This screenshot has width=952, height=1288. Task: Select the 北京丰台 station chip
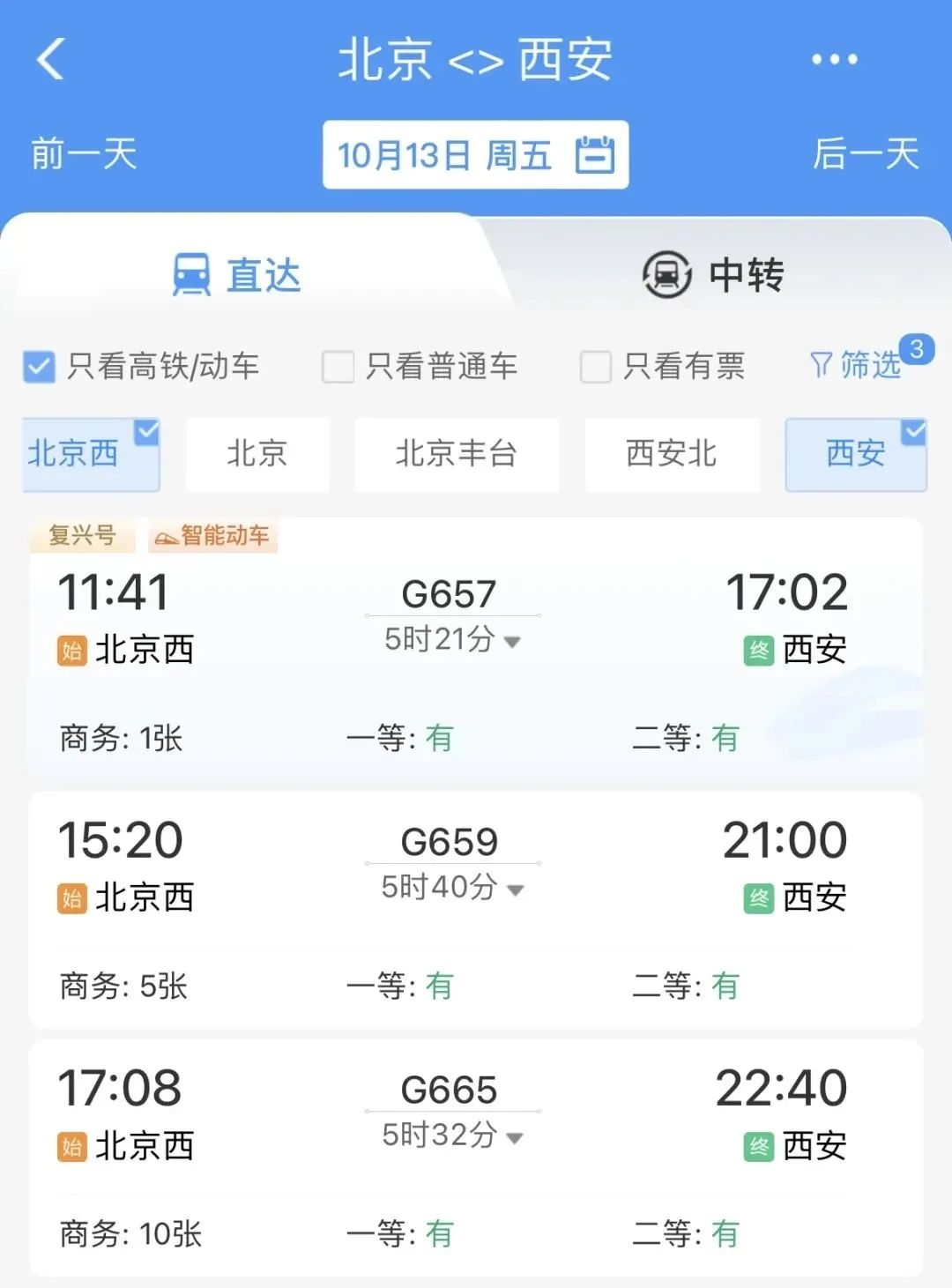click(x=457, y=454)
